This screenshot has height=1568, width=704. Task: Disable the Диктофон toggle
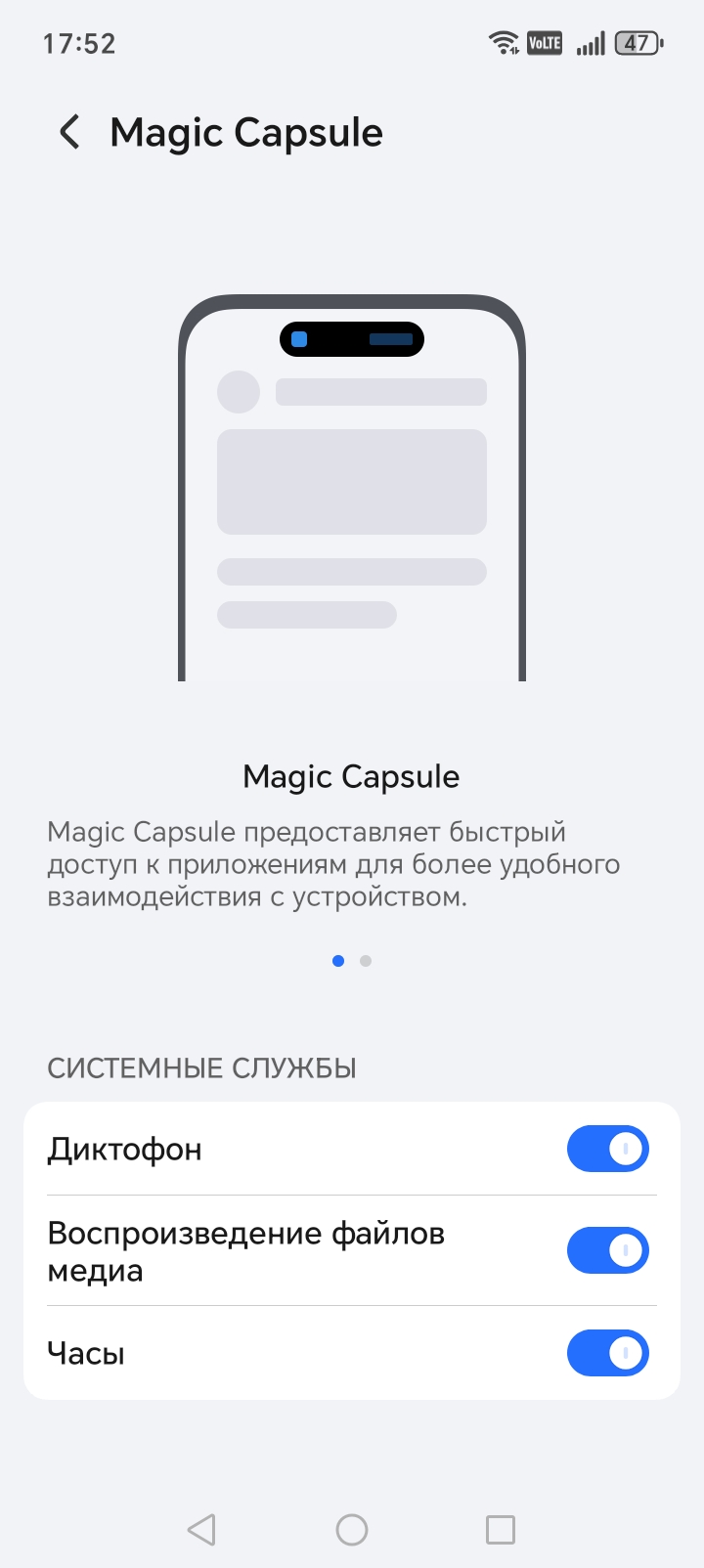(x=607, y=1149)
